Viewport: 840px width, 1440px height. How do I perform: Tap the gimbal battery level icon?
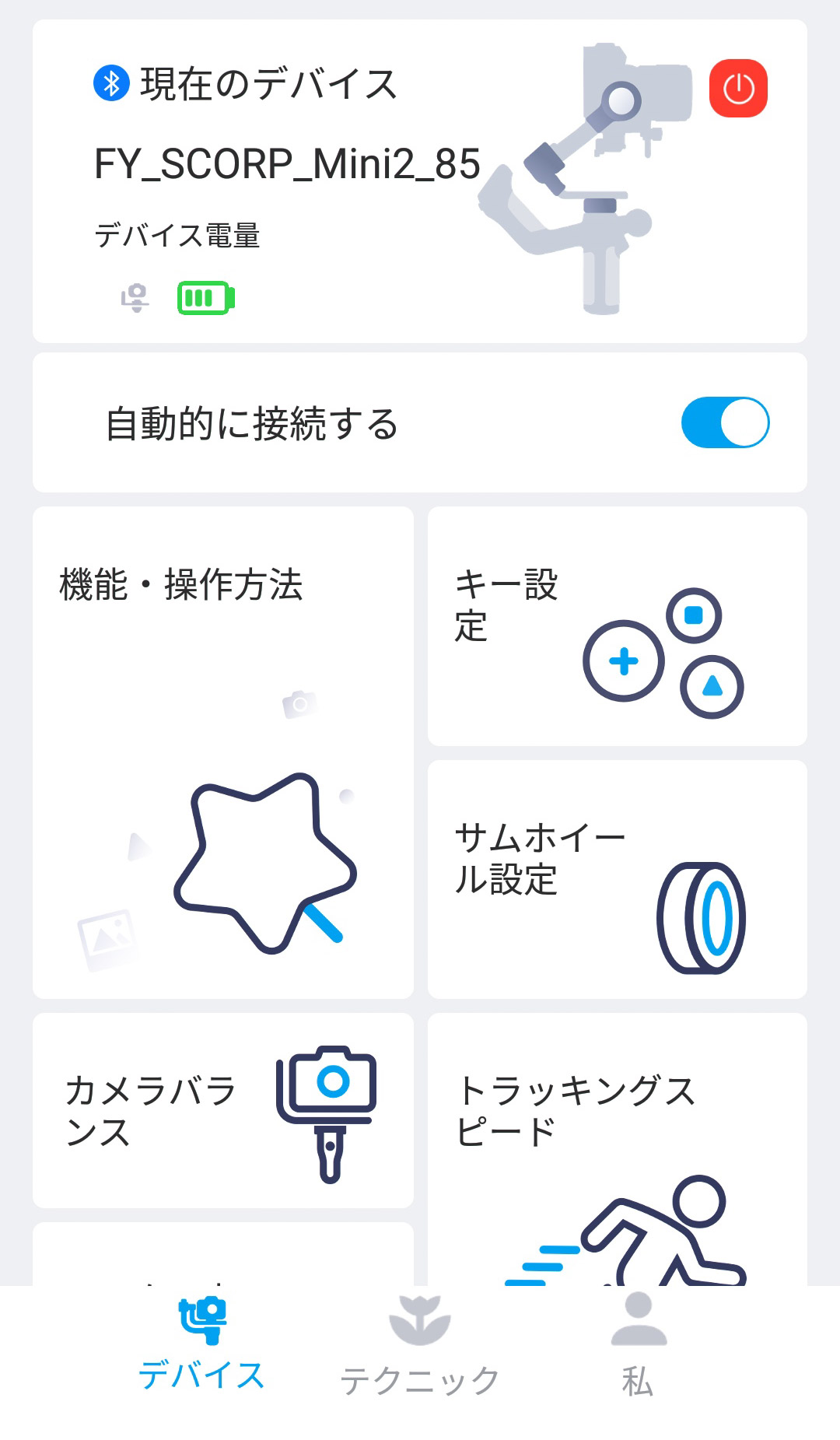(134, 297)
